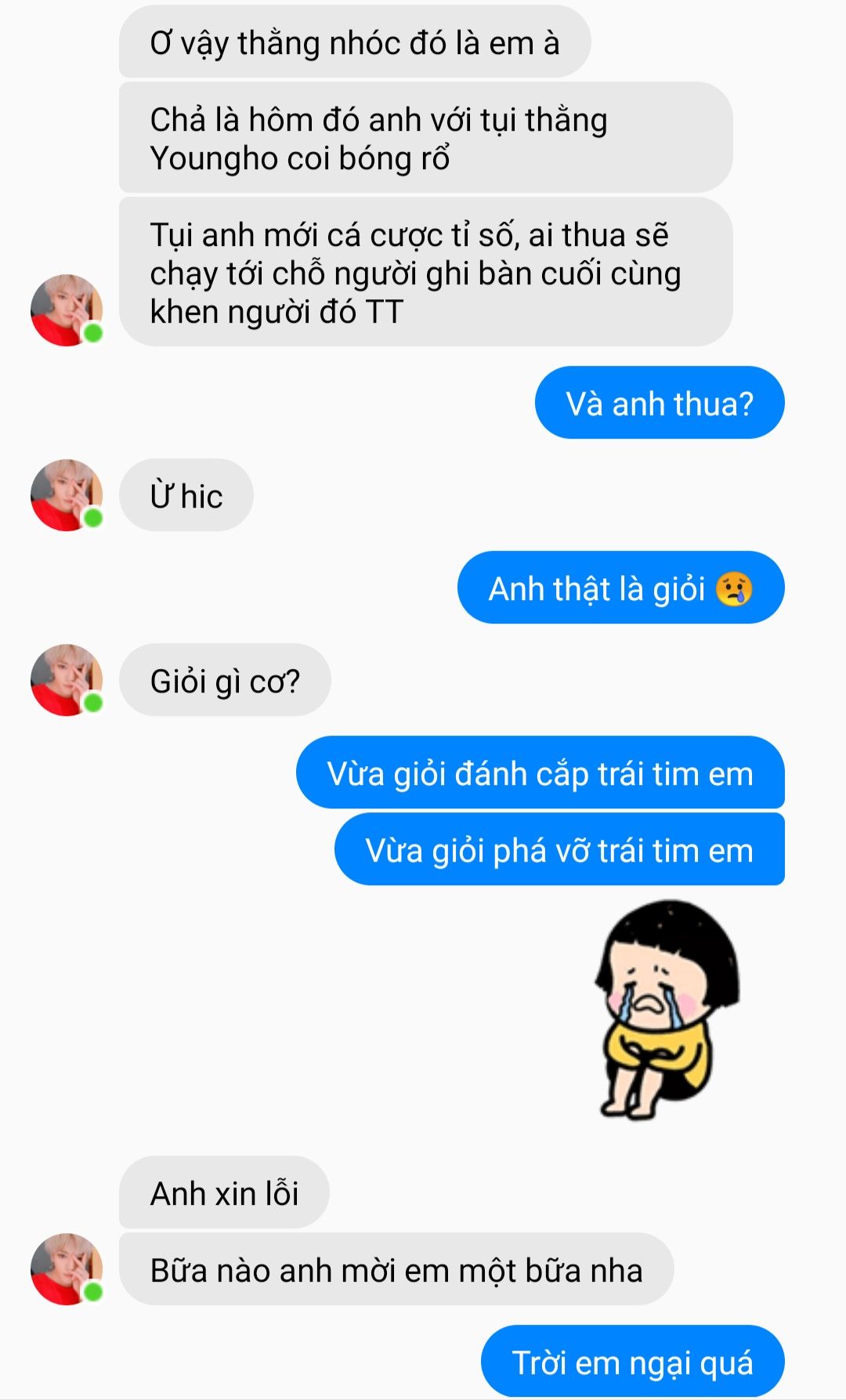Open sender's avatar beside the "Ừ hic" message
The image size is (846, 1400).
67,495
